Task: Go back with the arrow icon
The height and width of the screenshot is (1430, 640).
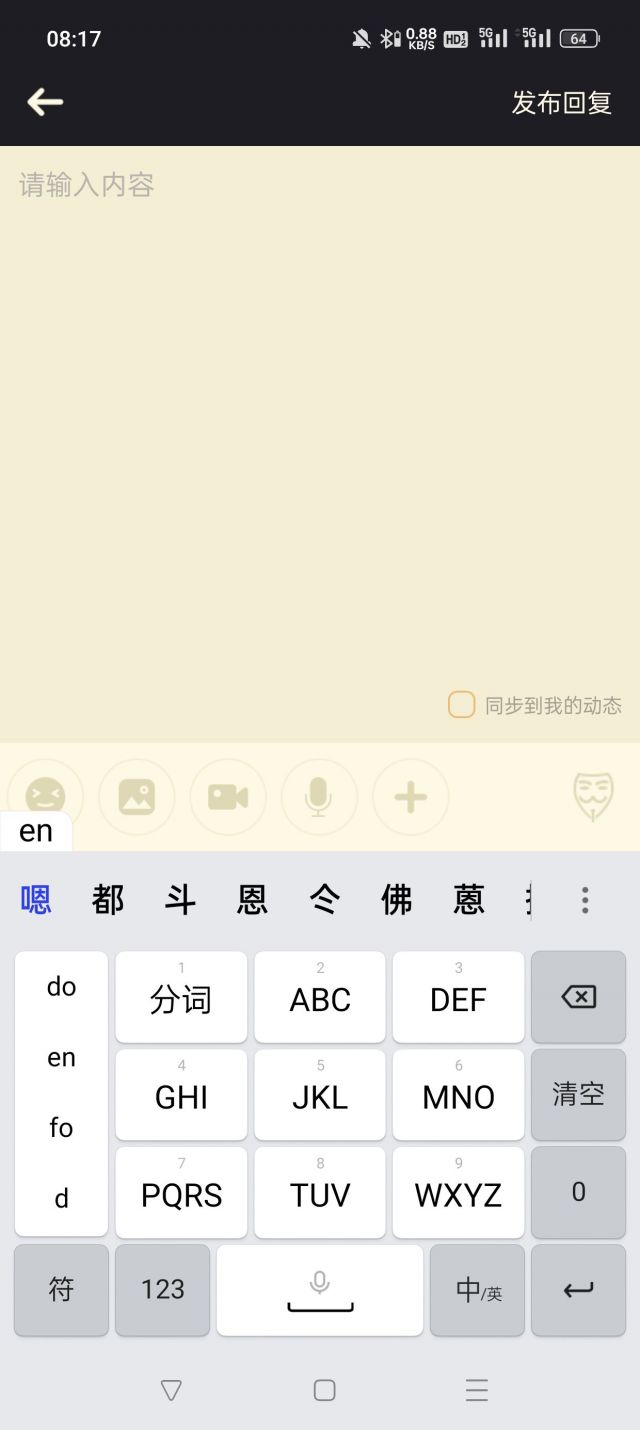Action: 45,101
